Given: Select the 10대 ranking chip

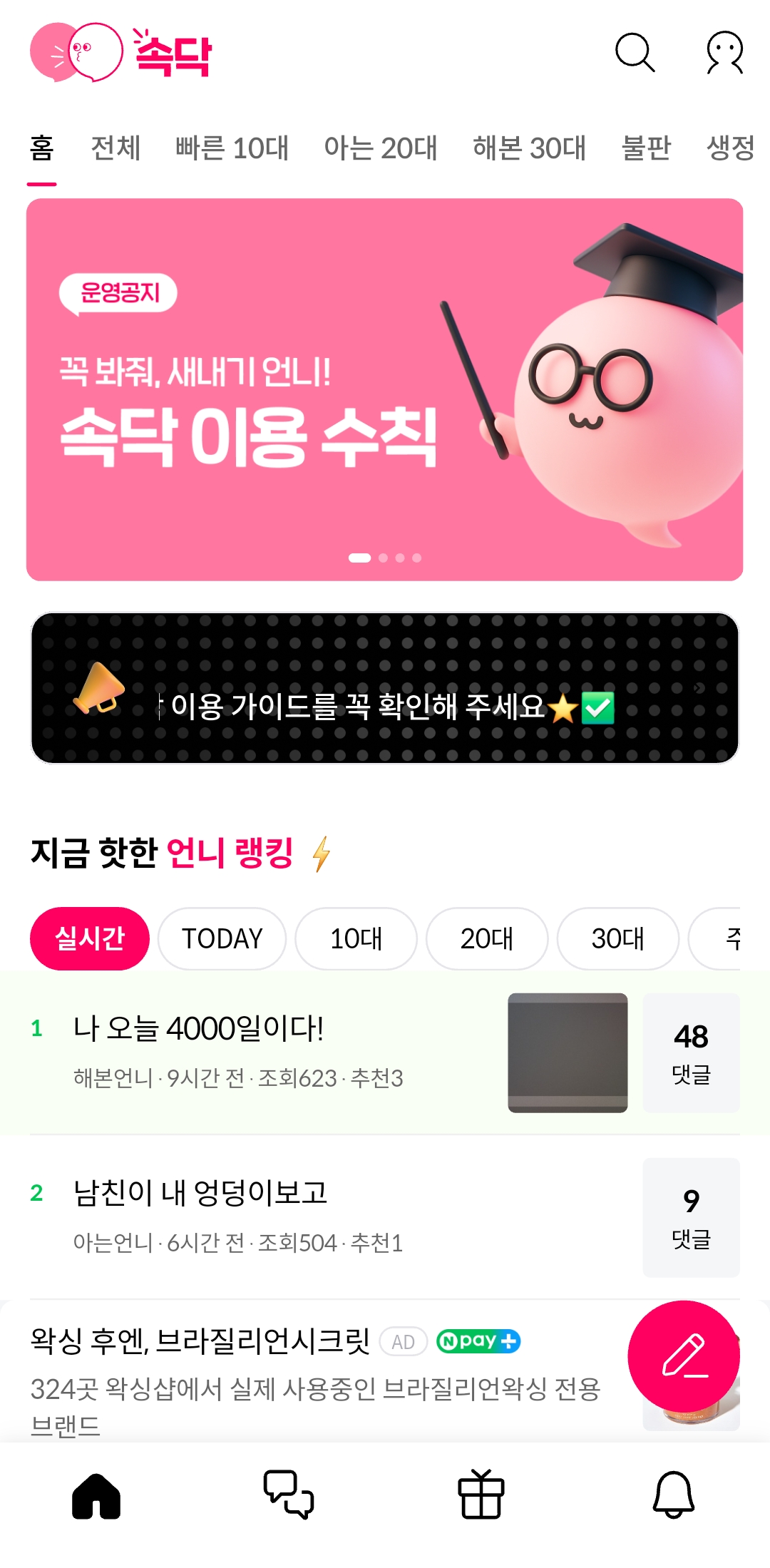Looking at the screenshot, I should (x=356, y=938).
